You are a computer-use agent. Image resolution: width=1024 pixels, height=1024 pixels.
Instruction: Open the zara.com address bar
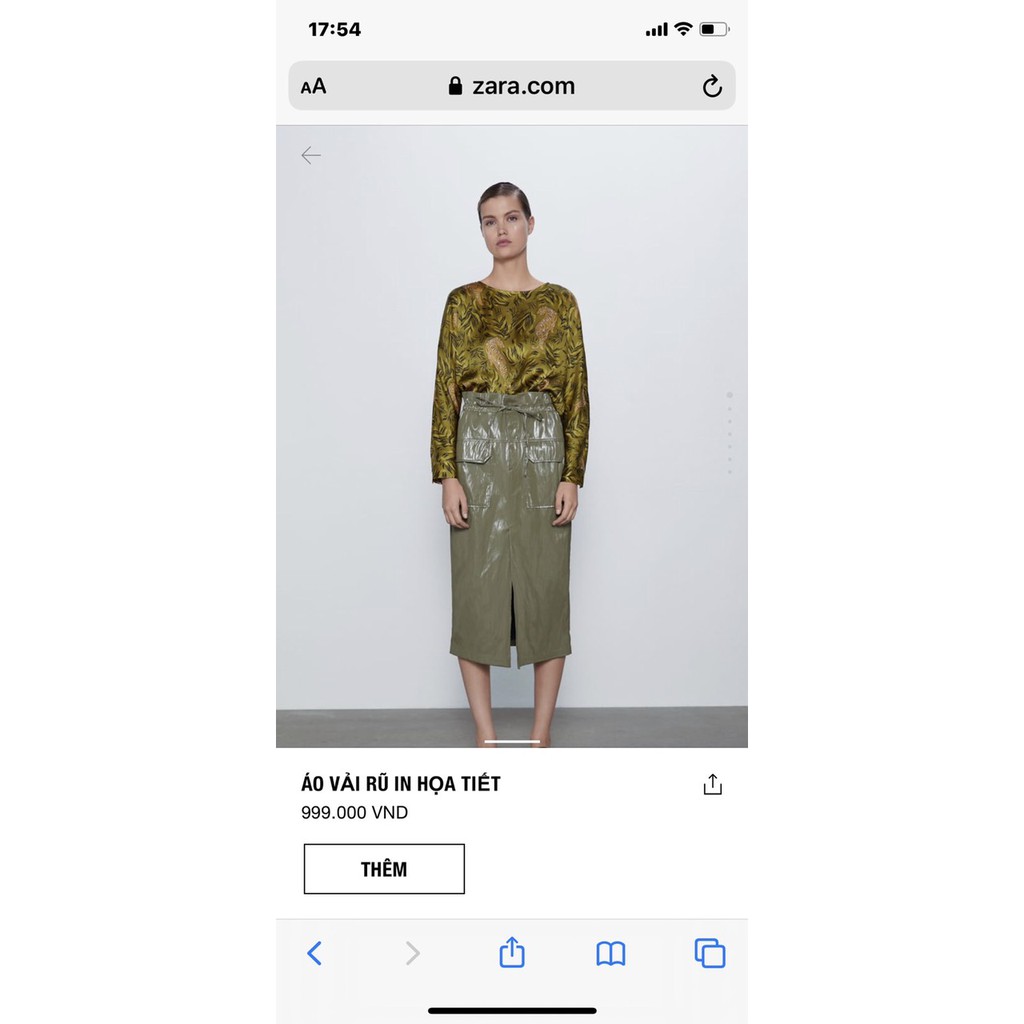(512, 86)
